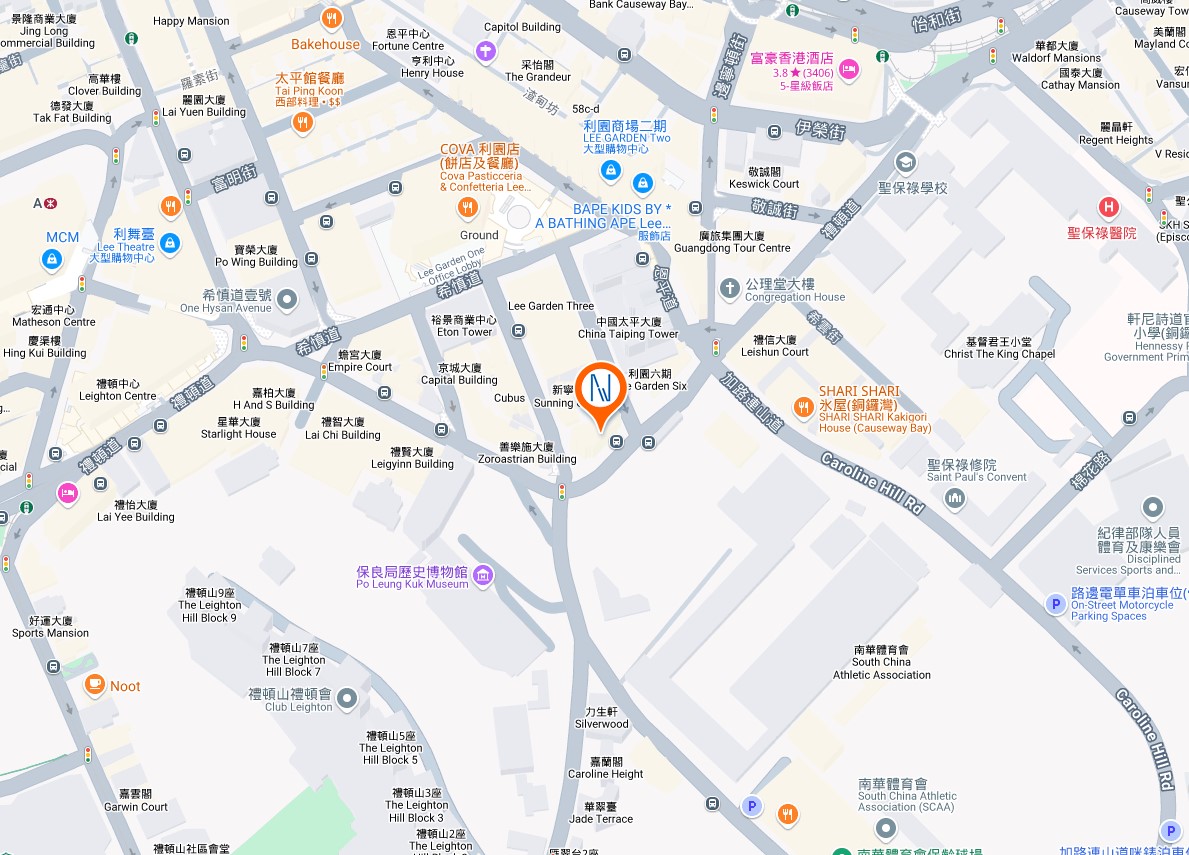This screenshot has width=1189, height=855.
Task: Select the Tai Ping Koon restaurant marker
Action: (303, 121)
